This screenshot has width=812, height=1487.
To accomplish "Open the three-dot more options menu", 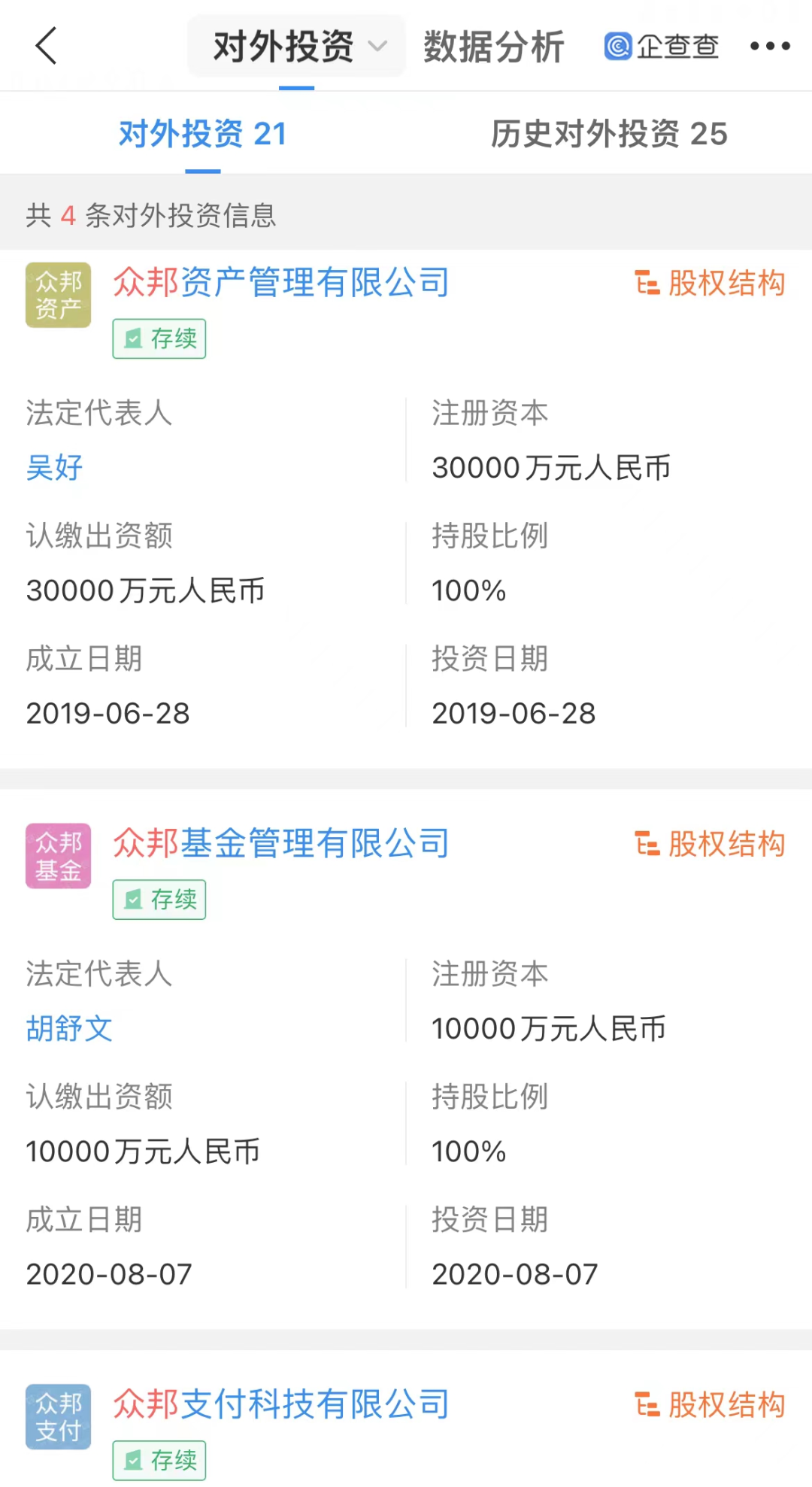I will (771, 46).
